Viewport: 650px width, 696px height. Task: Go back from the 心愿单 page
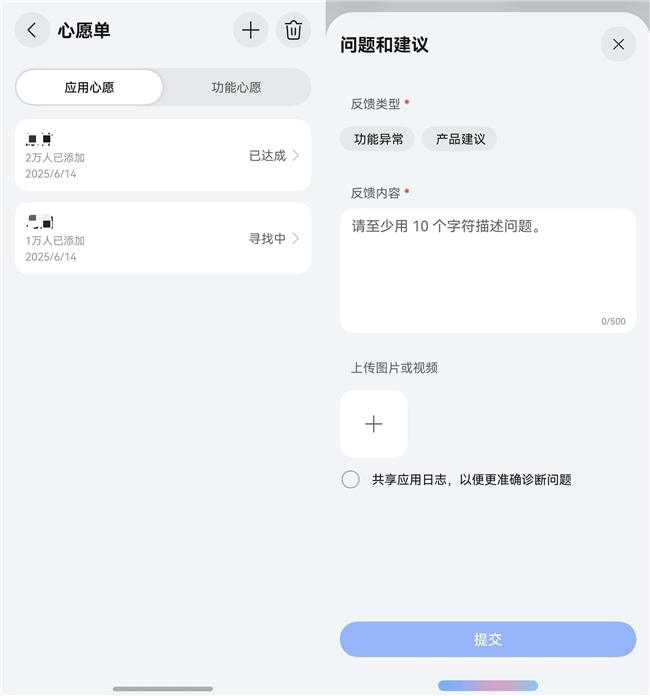[32, 30]
